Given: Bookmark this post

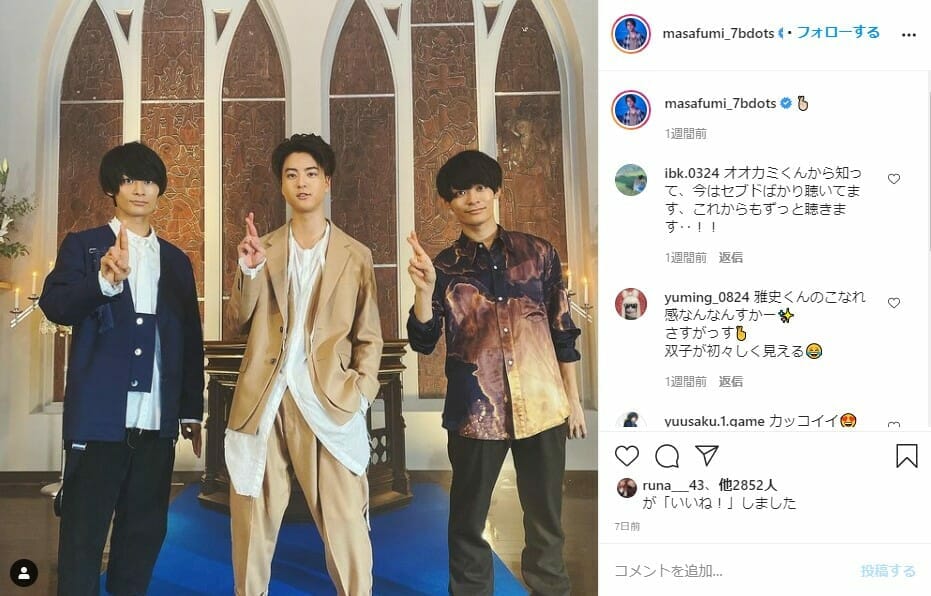Looking at the screenshot, I should 906,456.
